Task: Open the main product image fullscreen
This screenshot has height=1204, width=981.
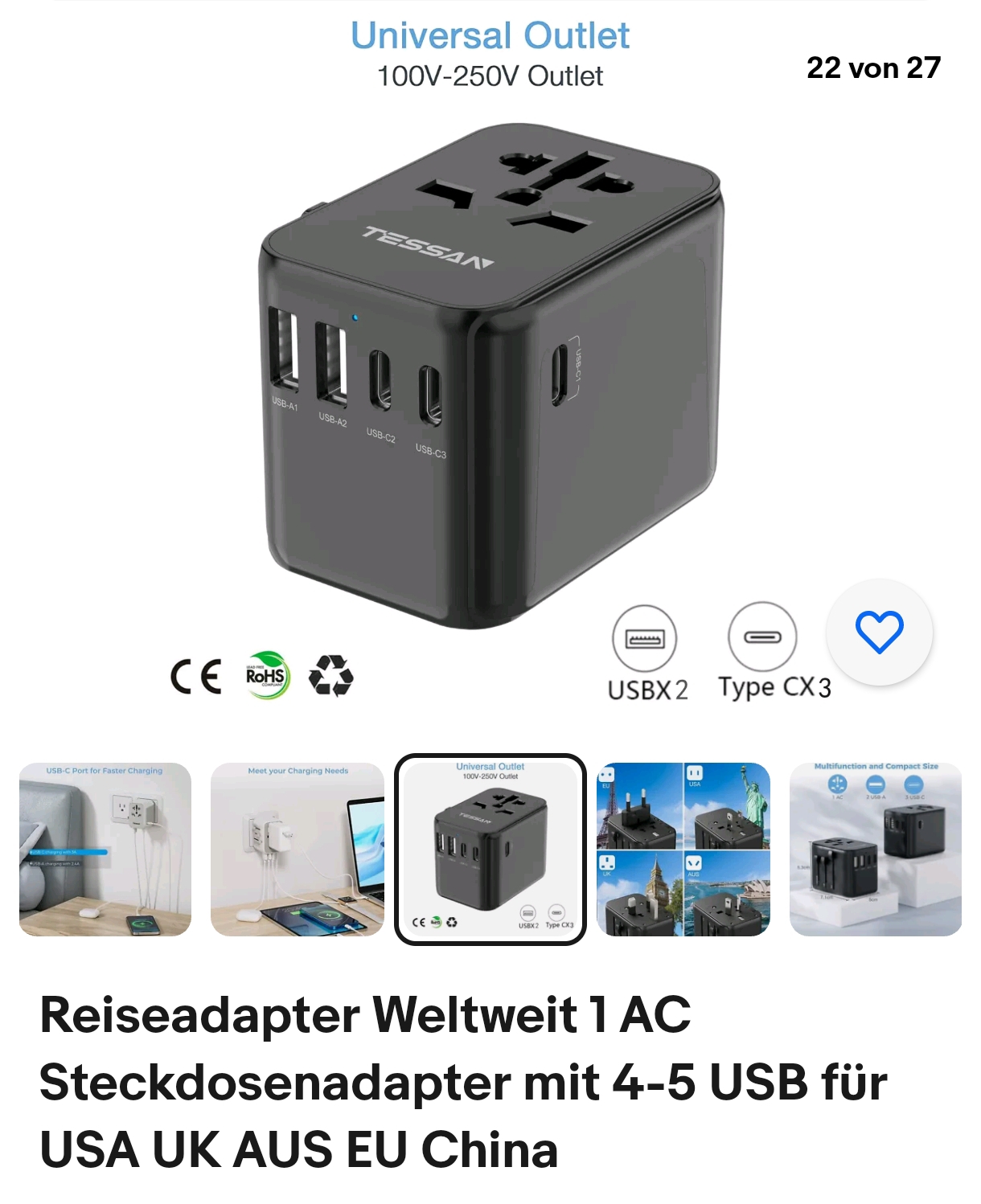Action: tap(490, 378)
